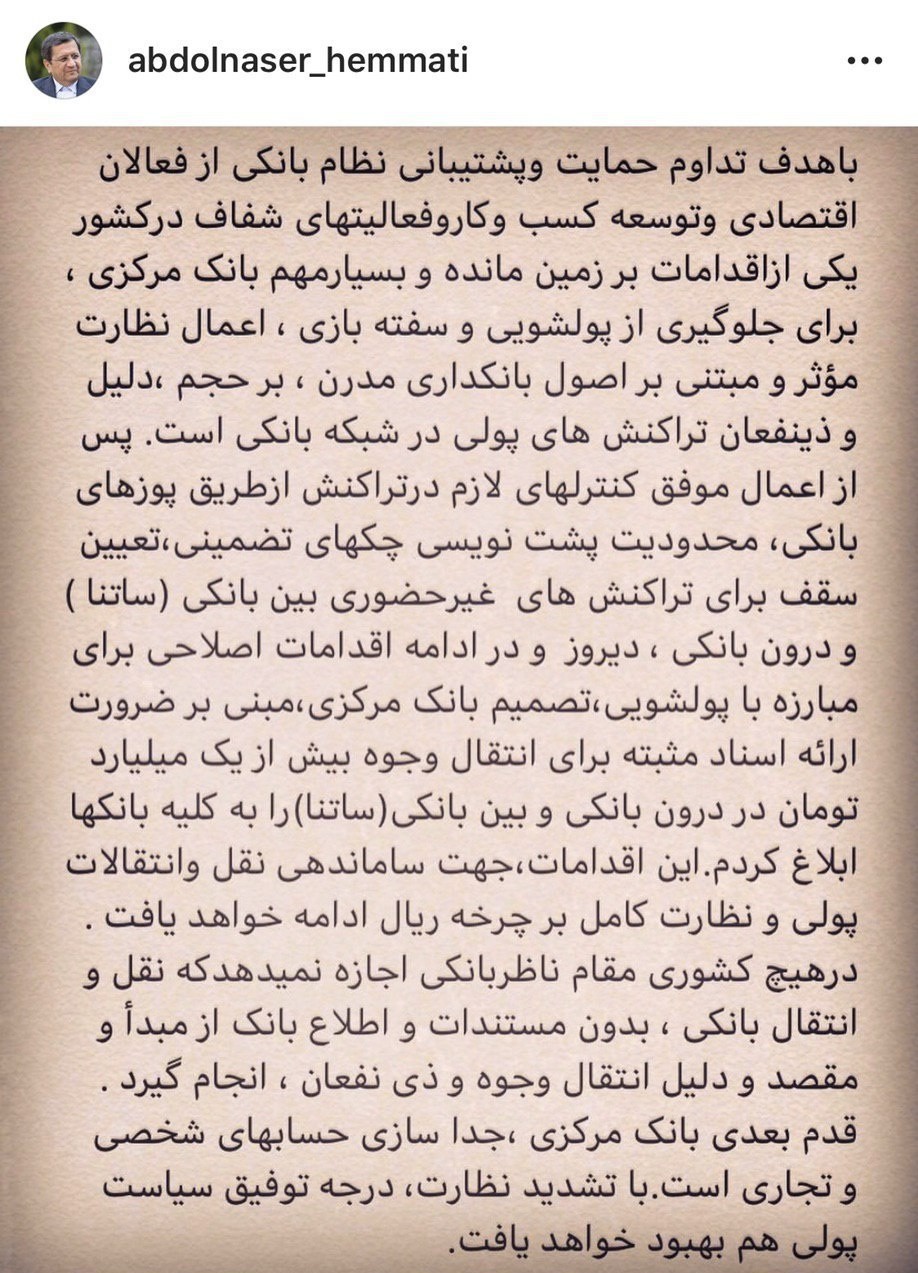This screenshot has height=1273, width=918.
Task: Open abdolnaser_hemmati's profile picture
Action: click(x=63, y=61)
